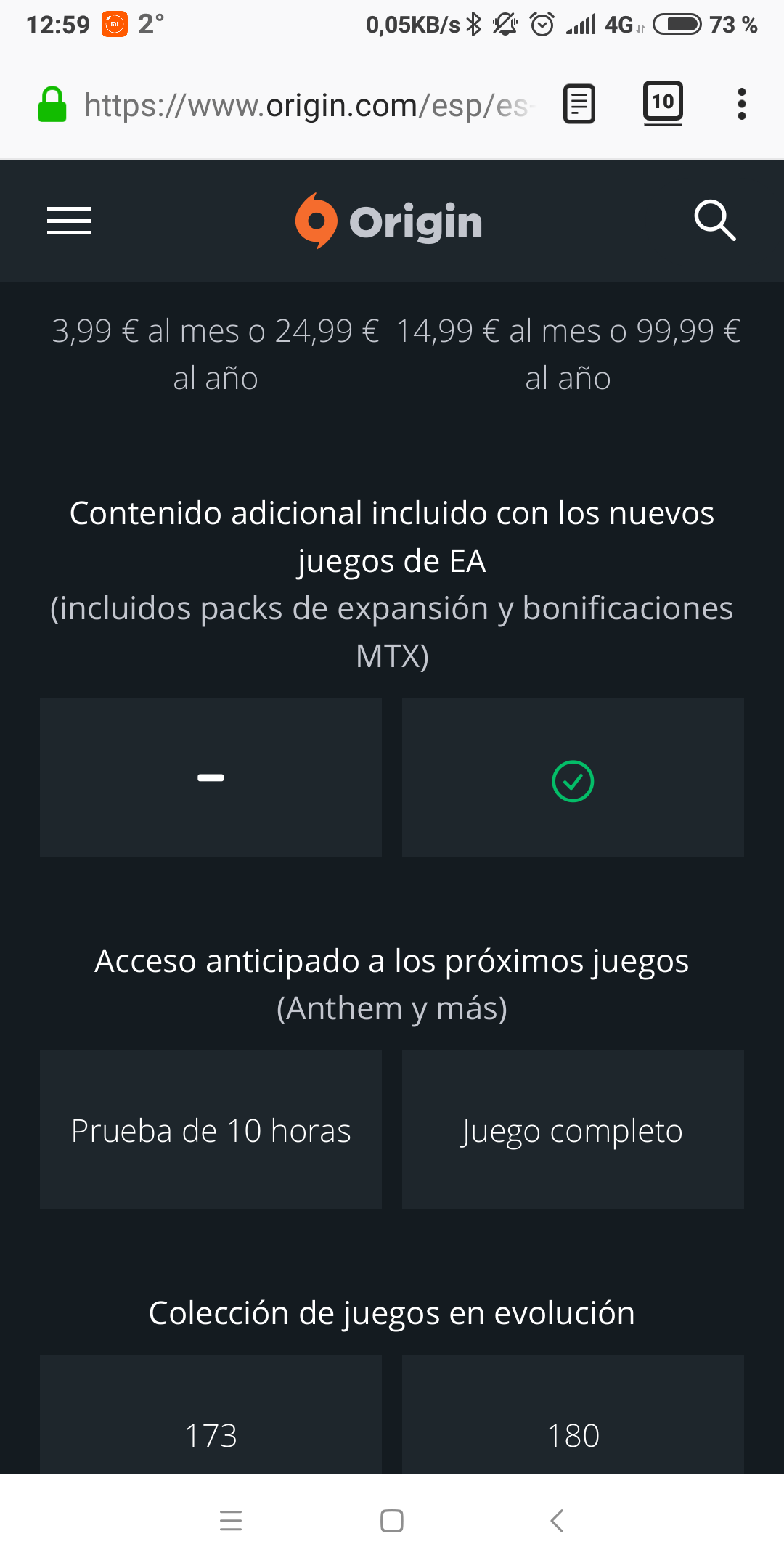Open the browser overflow menu
This screenshot has height=1568, width=784.
(741, 105)
